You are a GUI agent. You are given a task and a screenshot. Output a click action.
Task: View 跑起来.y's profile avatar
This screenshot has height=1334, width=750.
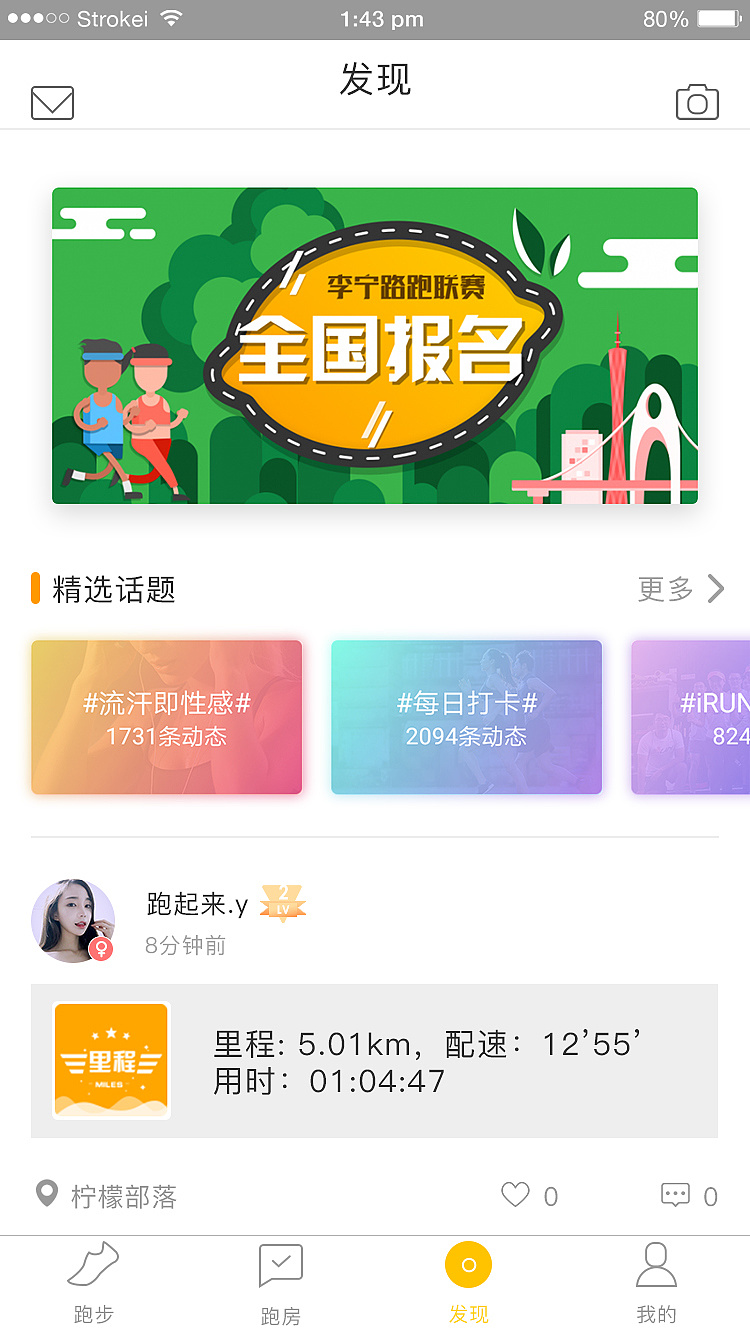72,921
